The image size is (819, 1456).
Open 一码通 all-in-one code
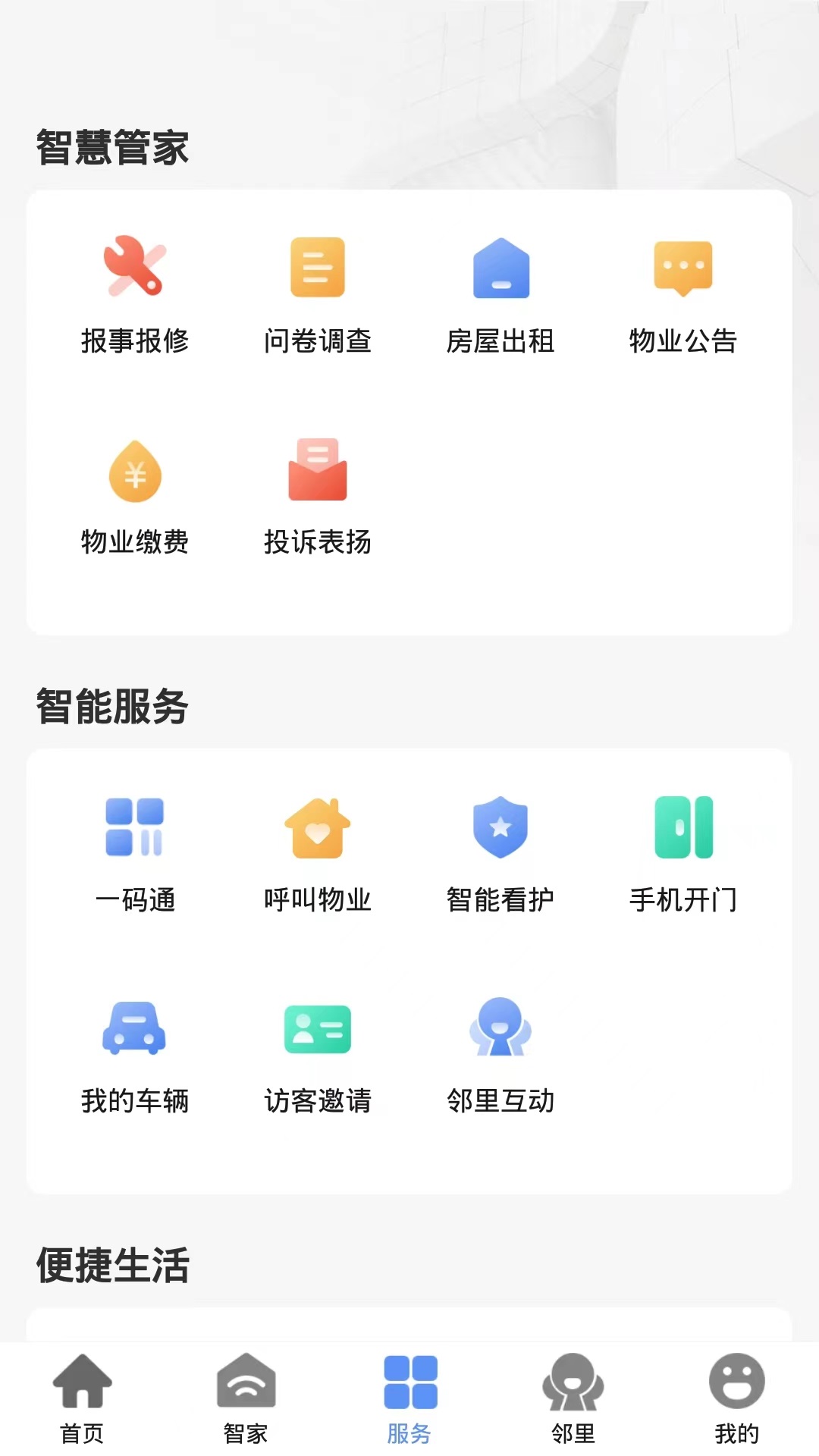(x=135, y=853)
